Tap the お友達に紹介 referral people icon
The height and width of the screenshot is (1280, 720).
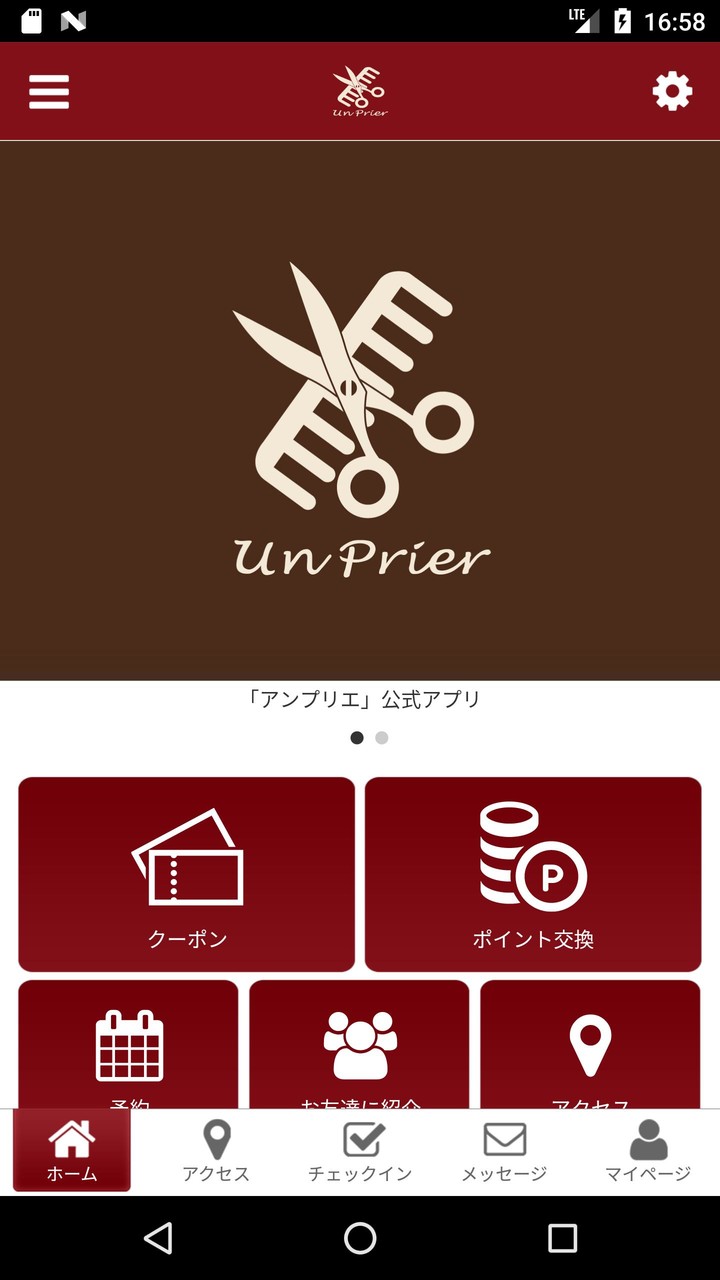[x=360, y=1040]
